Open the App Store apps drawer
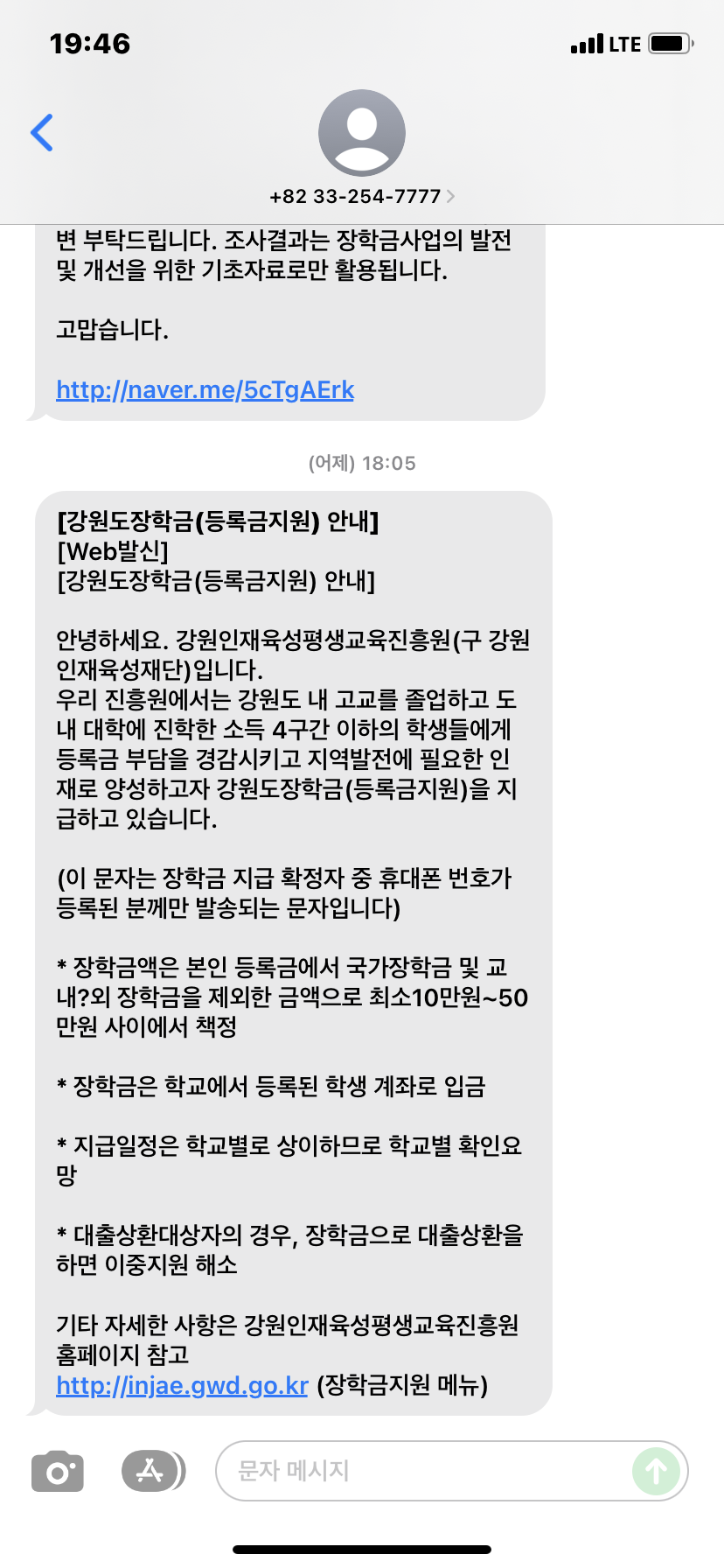The width and height of the screenshot is (724, 1568). click(x=153, y=1471)
